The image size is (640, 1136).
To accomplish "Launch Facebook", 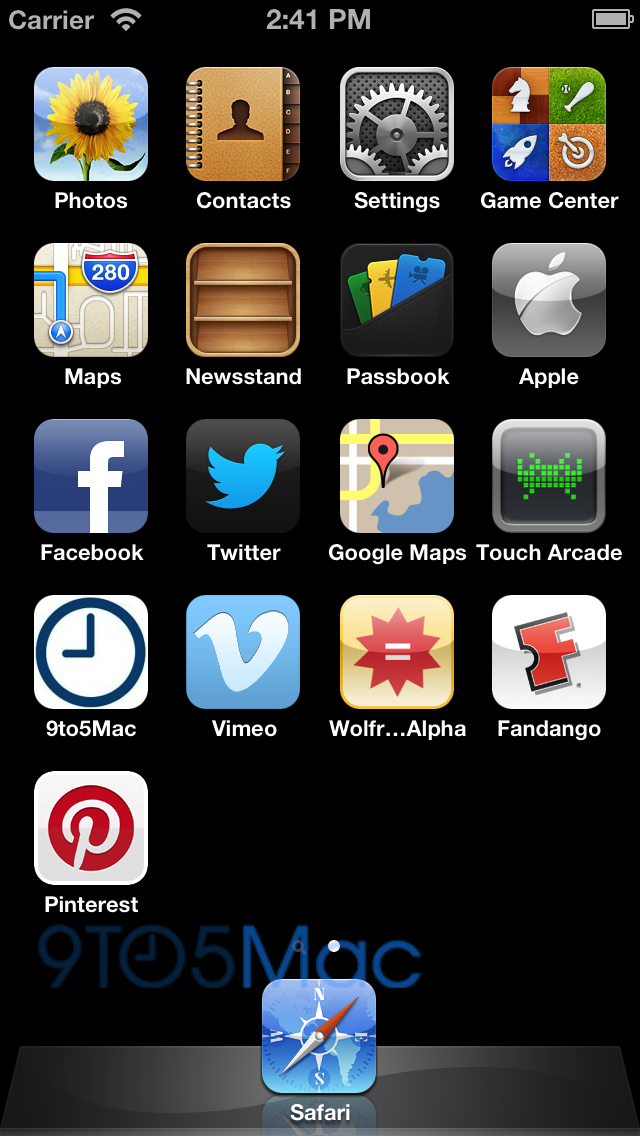I will click(91, 476).
